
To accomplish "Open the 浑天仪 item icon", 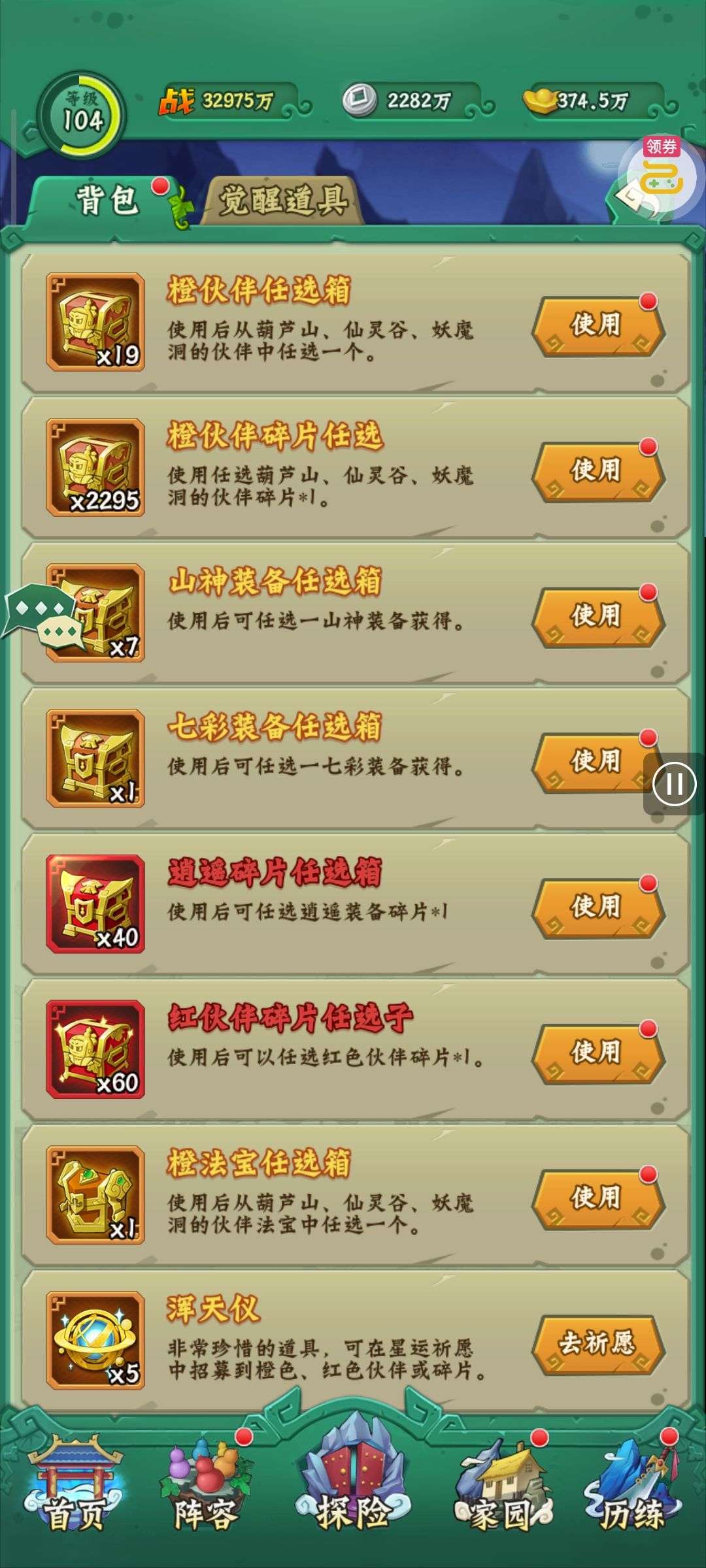I will (95, 1339).
